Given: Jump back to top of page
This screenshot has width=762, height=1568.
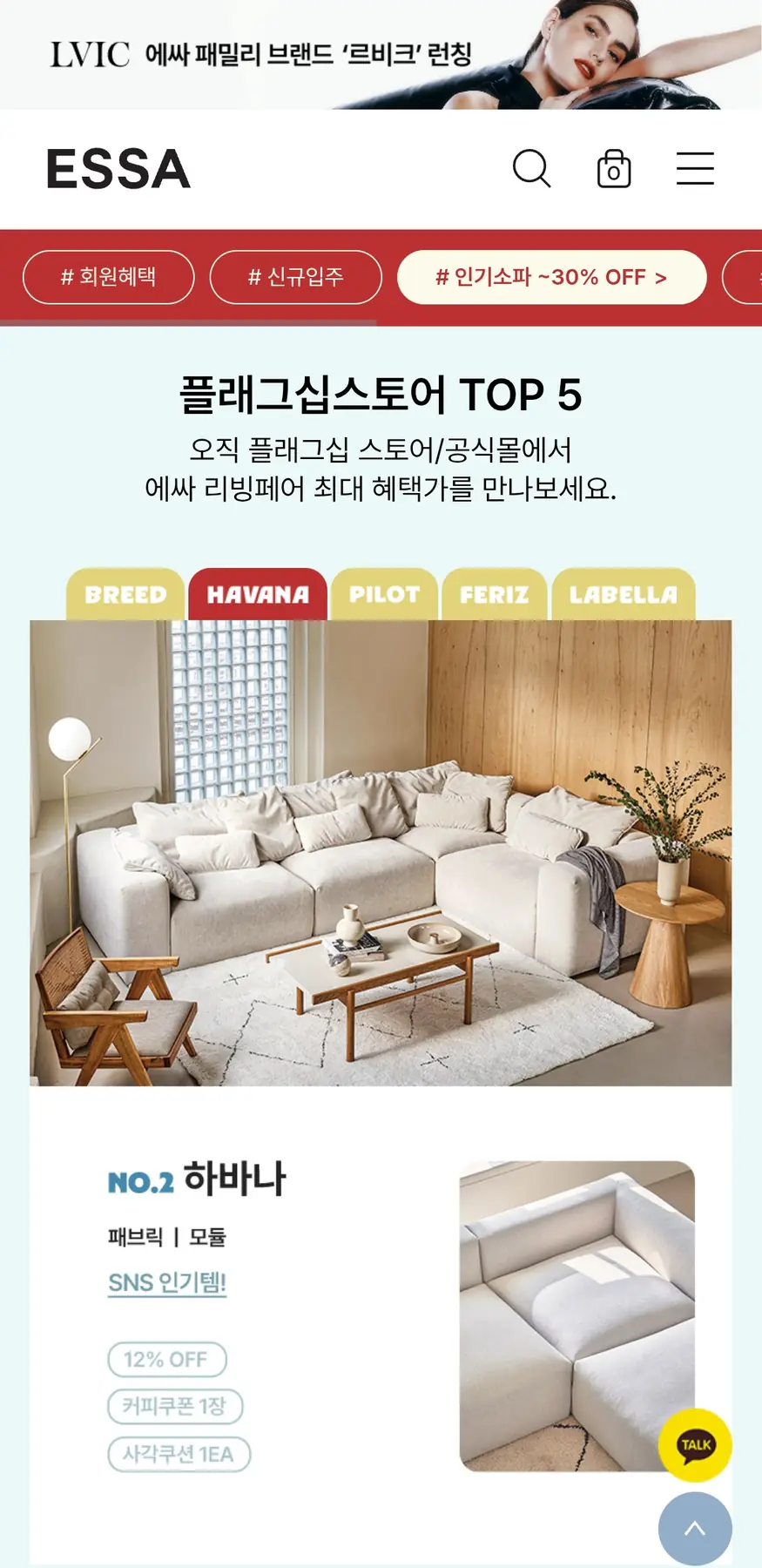Looking at the screenshot, I should tap(695, 1528).
